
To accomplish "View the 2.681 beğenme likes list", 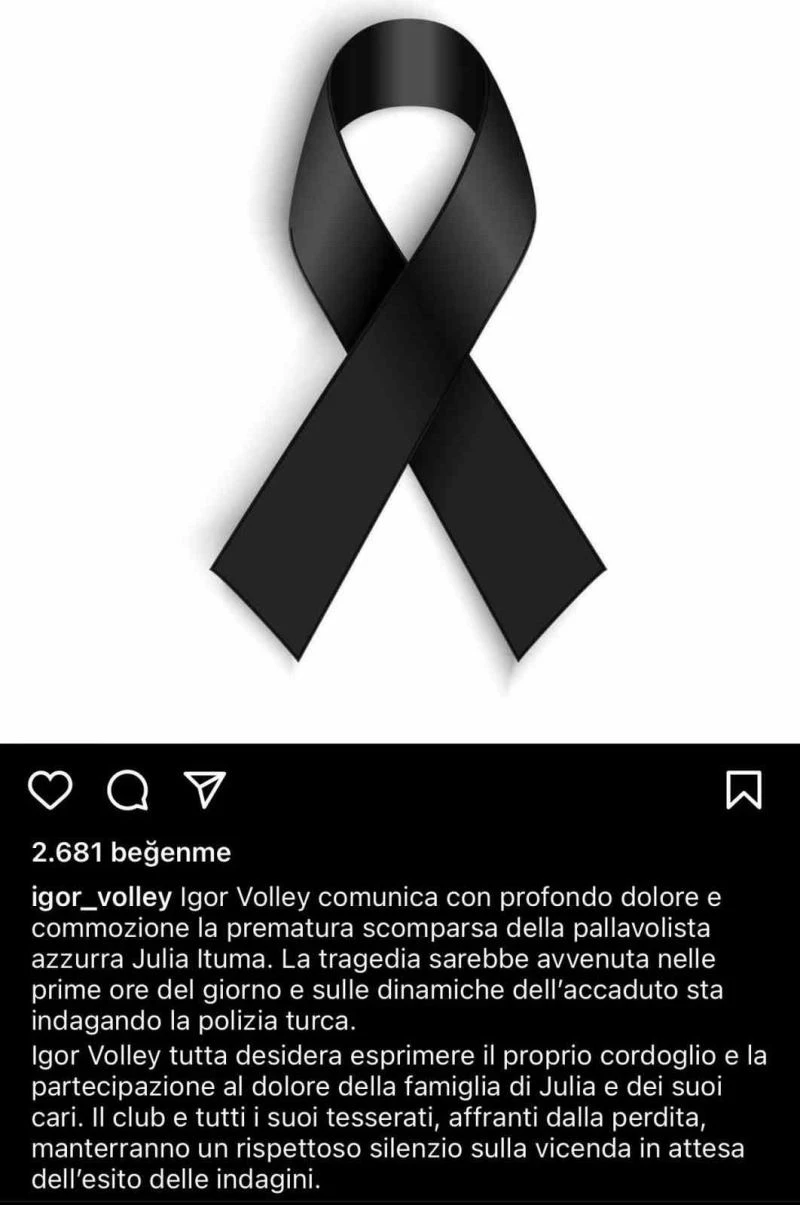I will pos(131,853).
